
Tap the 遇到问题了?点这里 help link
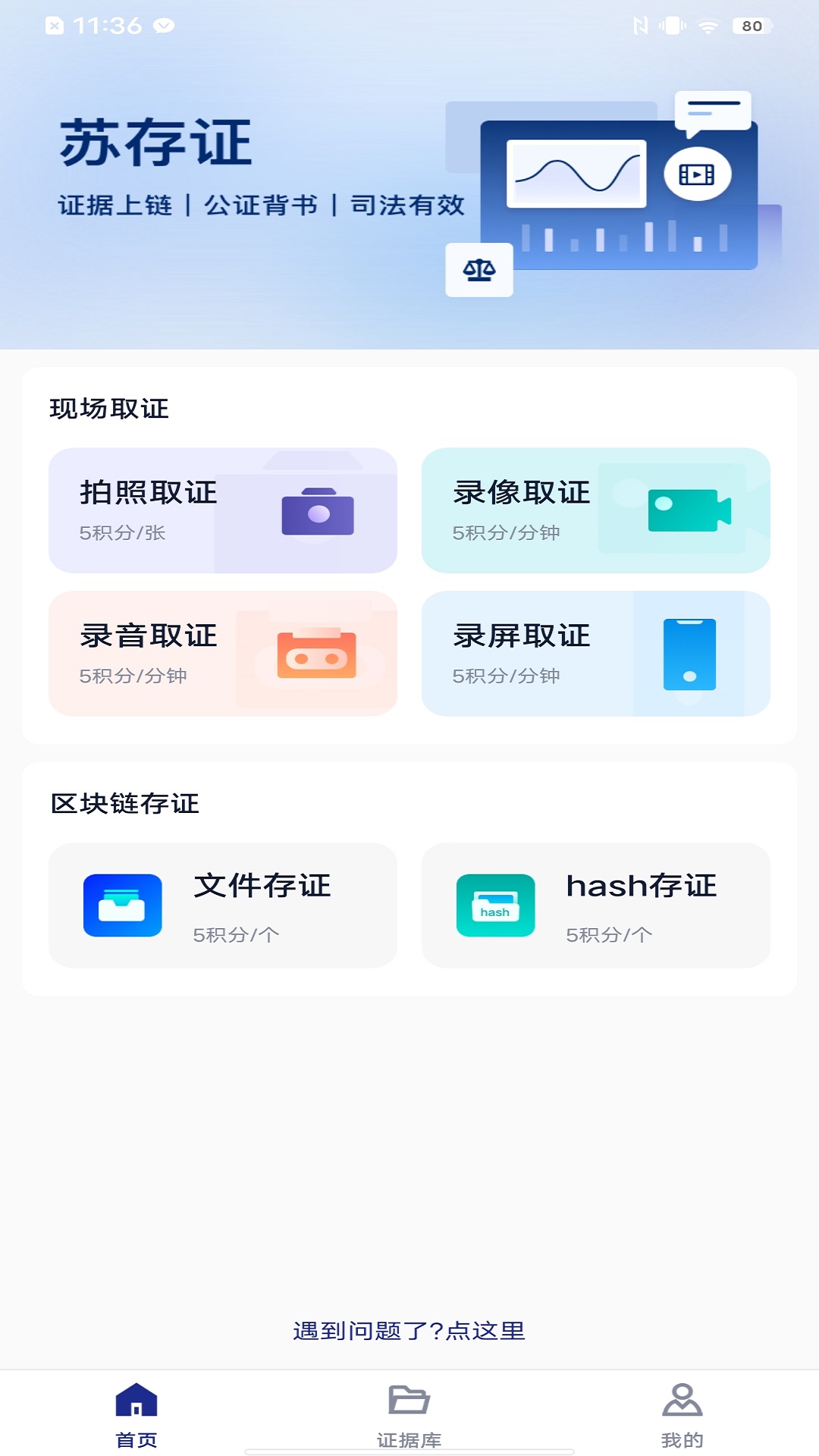tap(409, 1331)
